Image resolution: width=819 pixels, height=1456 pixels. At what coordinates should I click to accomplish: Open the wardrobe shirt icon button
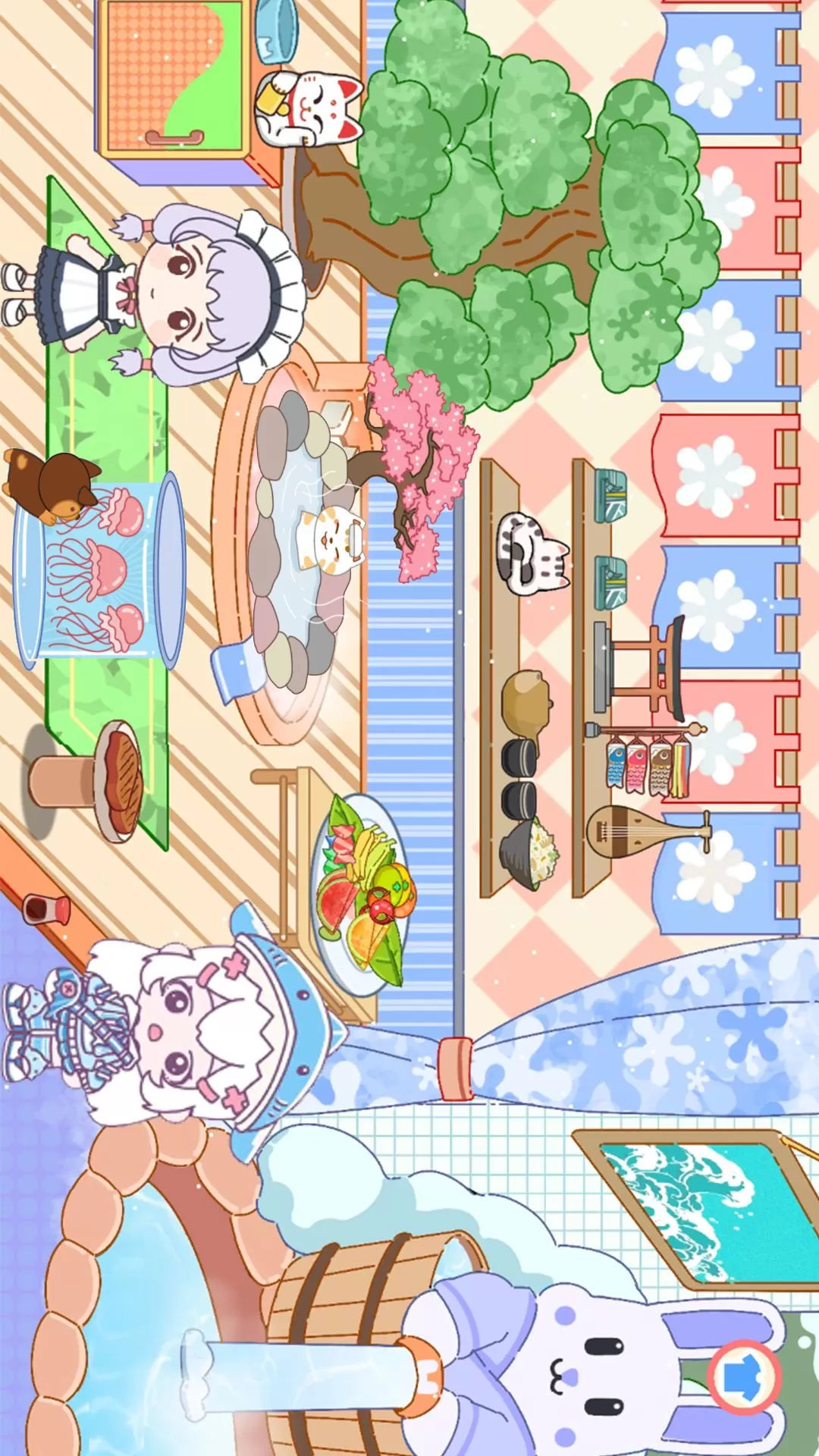[x=745, y=1378]
